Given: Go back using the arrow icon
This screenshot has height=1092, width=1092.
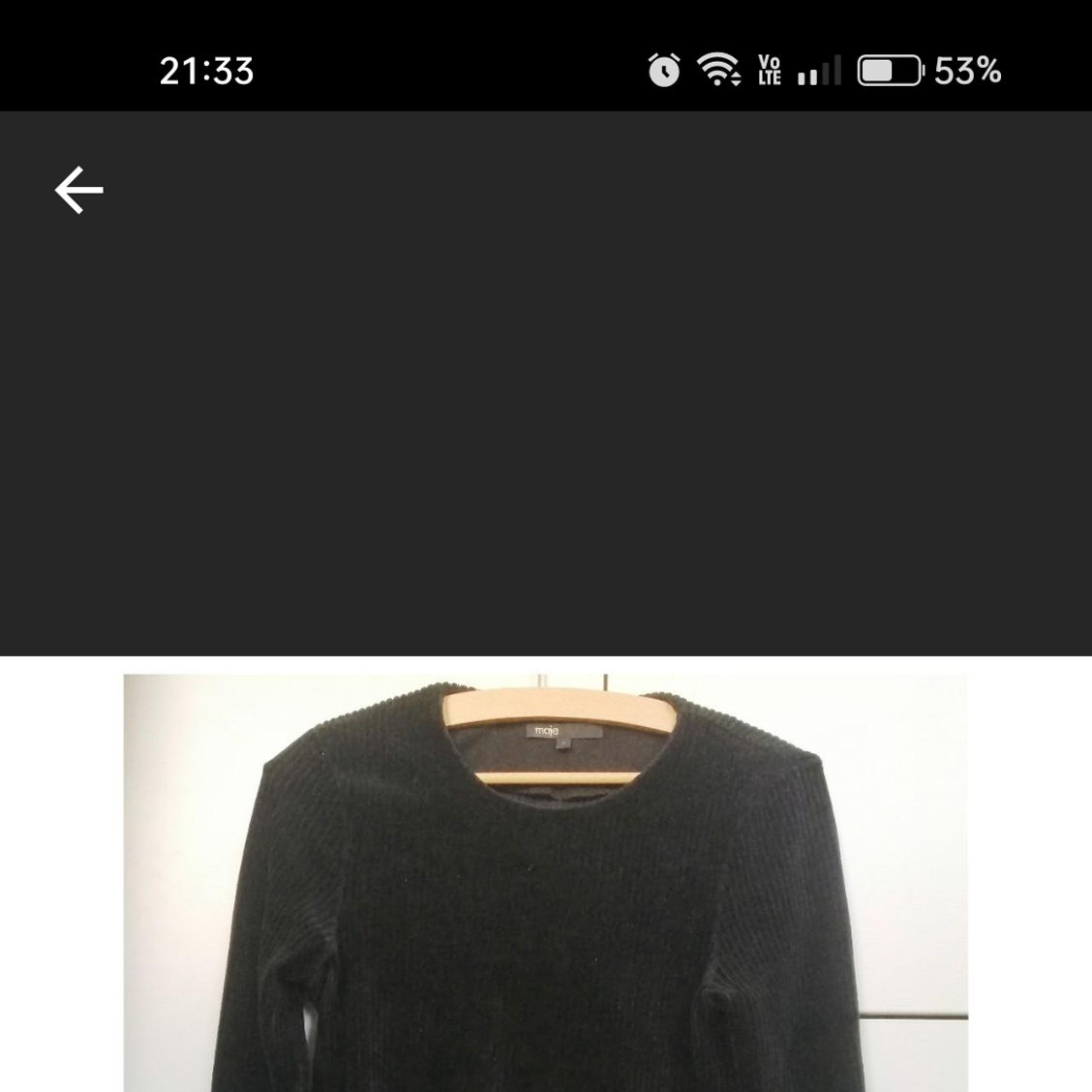Looking at the screenshot, I should coord(78,190).
